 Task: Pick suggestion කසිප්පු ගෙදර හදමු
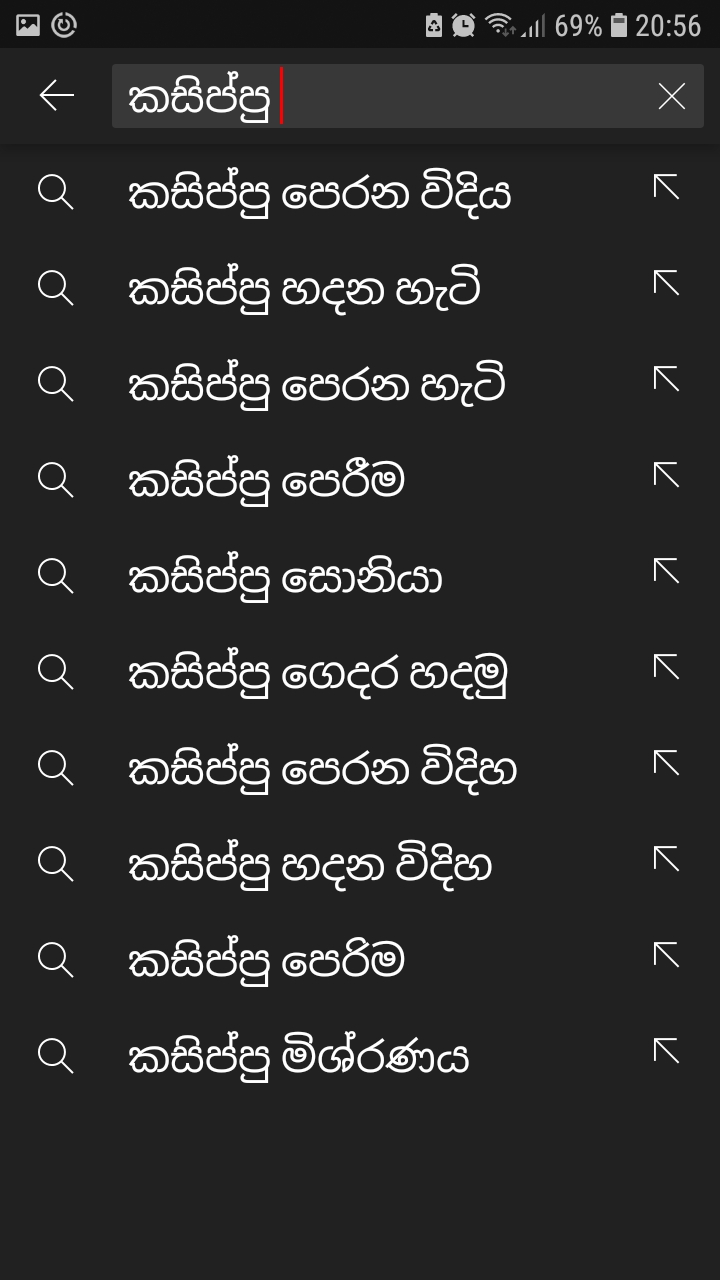360,672
